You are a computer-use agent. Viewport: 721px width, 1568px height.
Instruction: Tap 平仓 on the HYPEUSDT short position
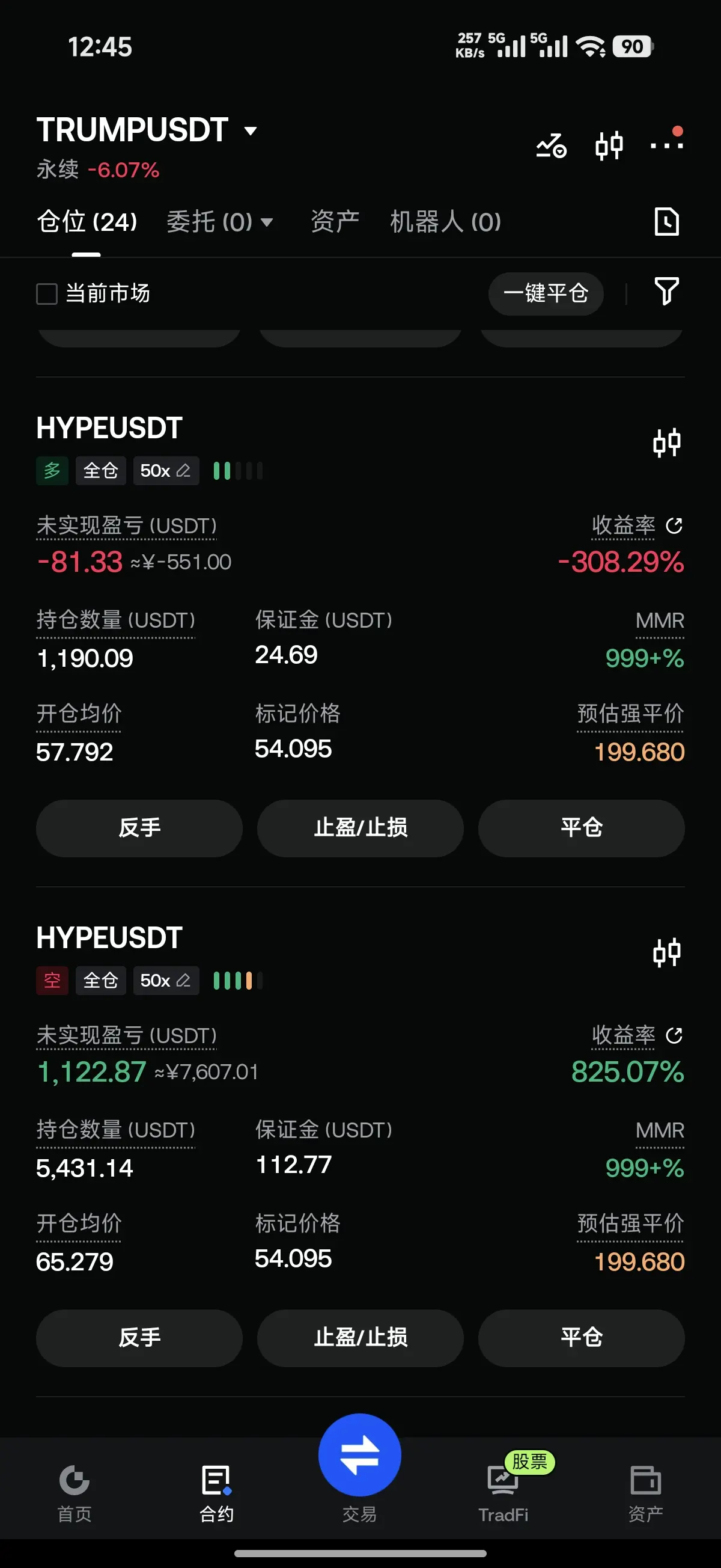click(582, 1338)
